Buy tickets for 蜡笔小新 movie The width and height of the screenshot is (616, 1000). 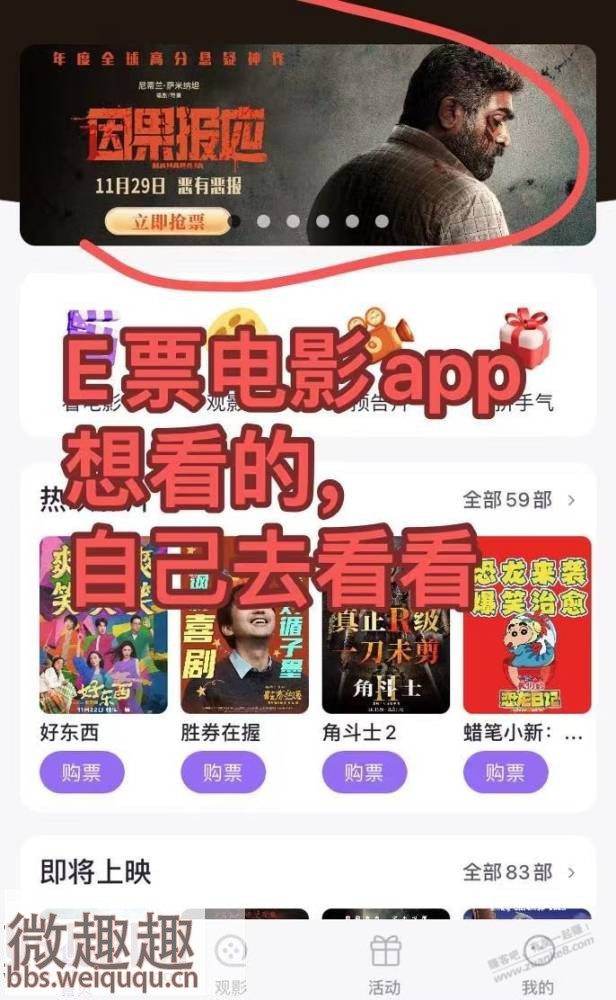pyautogui.click(x=506, y=773)
